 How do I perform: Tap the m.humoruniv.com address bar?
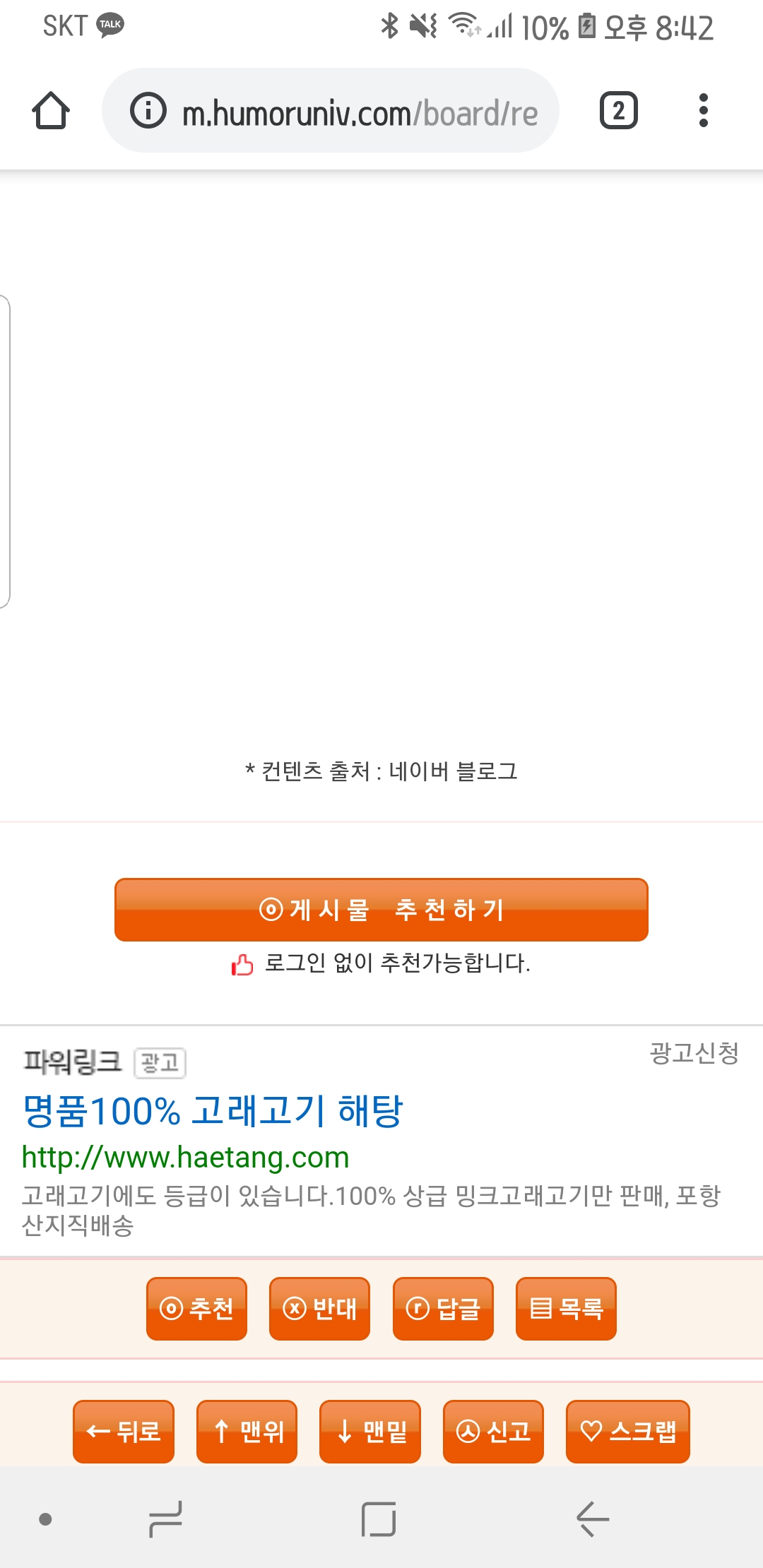coord(331,110)
